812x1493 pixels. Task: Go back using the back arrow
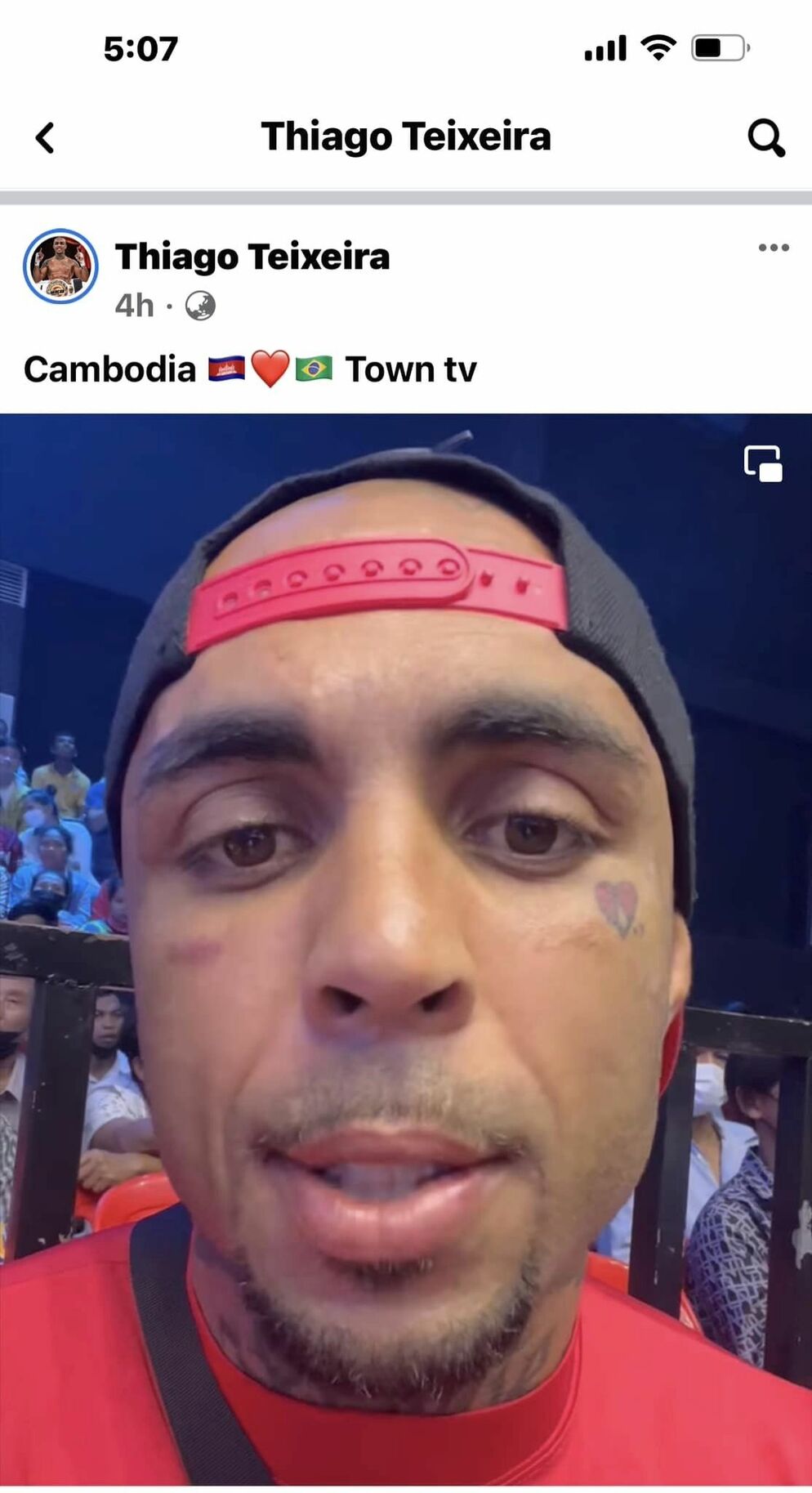(46, 138)
